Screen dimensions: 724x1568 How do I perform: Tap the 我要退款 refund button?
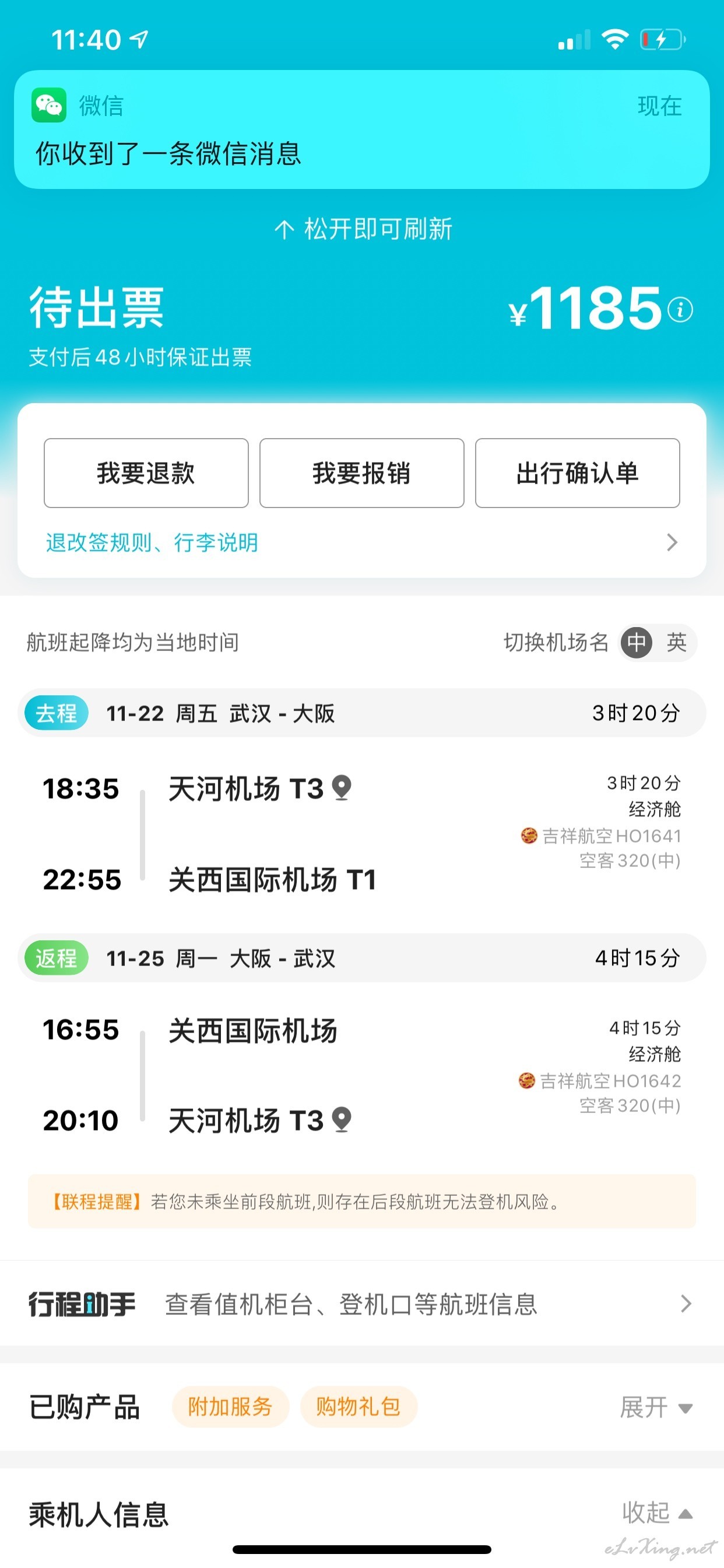tap(146, 473)
